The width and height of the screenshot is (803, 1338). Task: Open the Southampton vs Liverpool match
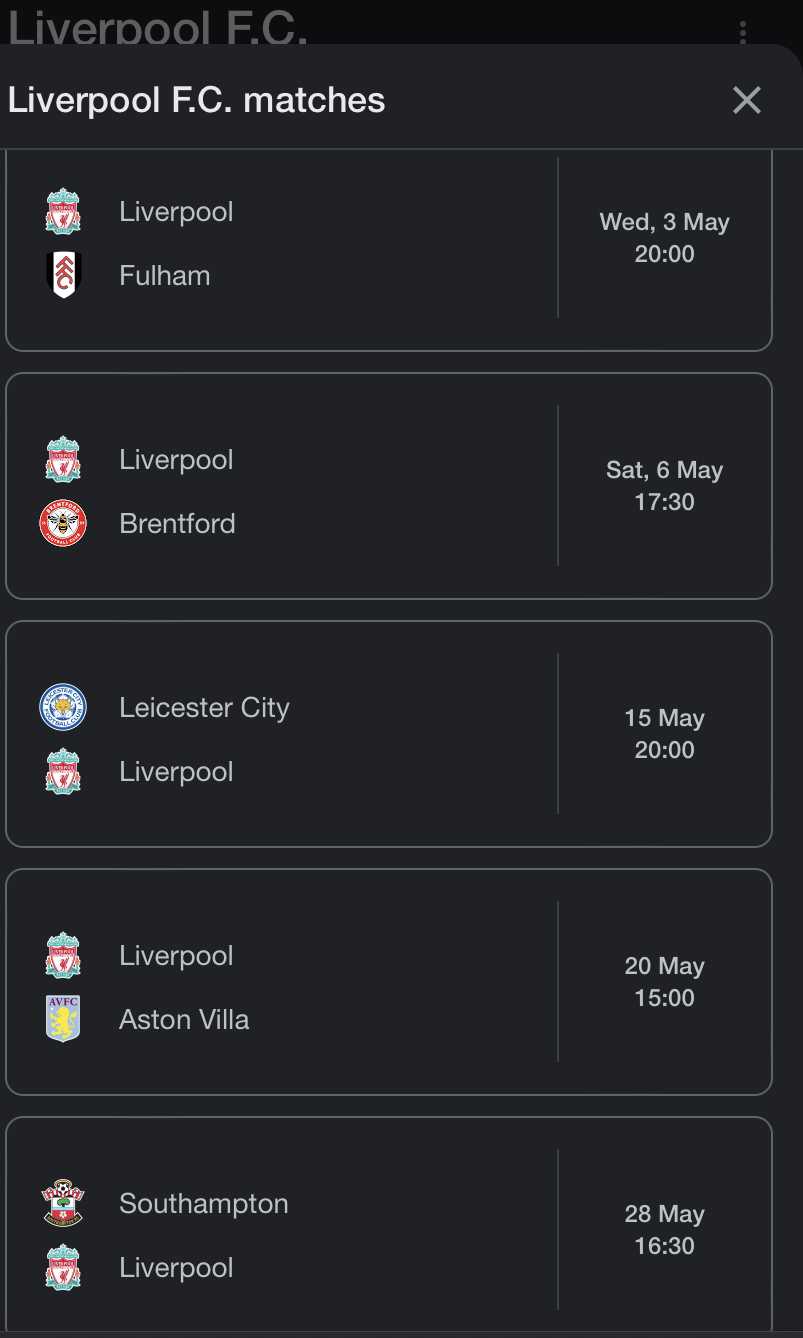click(389, 1224)
